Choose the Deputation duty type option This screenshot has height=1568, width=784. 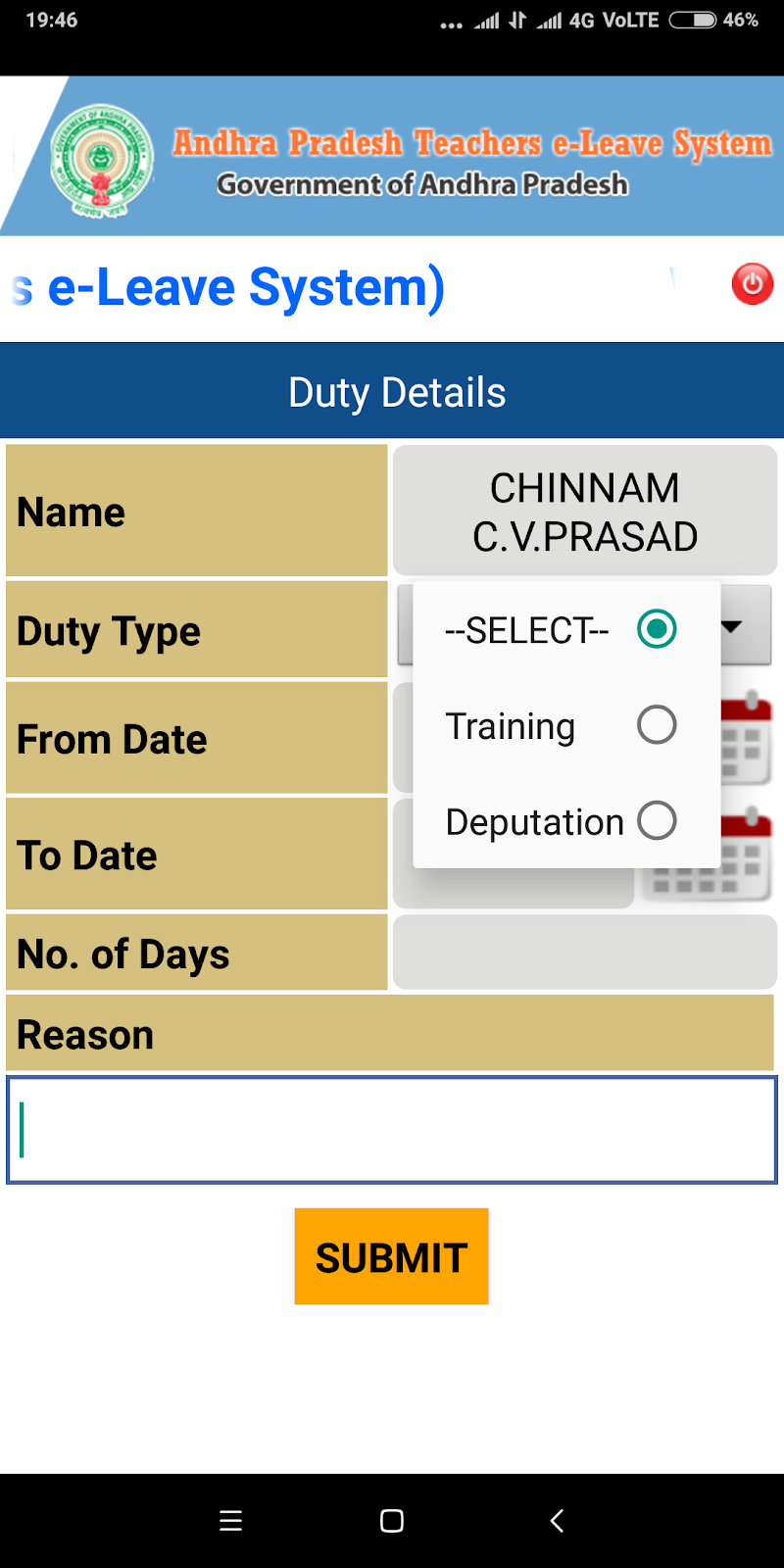[x=560, y=821]
